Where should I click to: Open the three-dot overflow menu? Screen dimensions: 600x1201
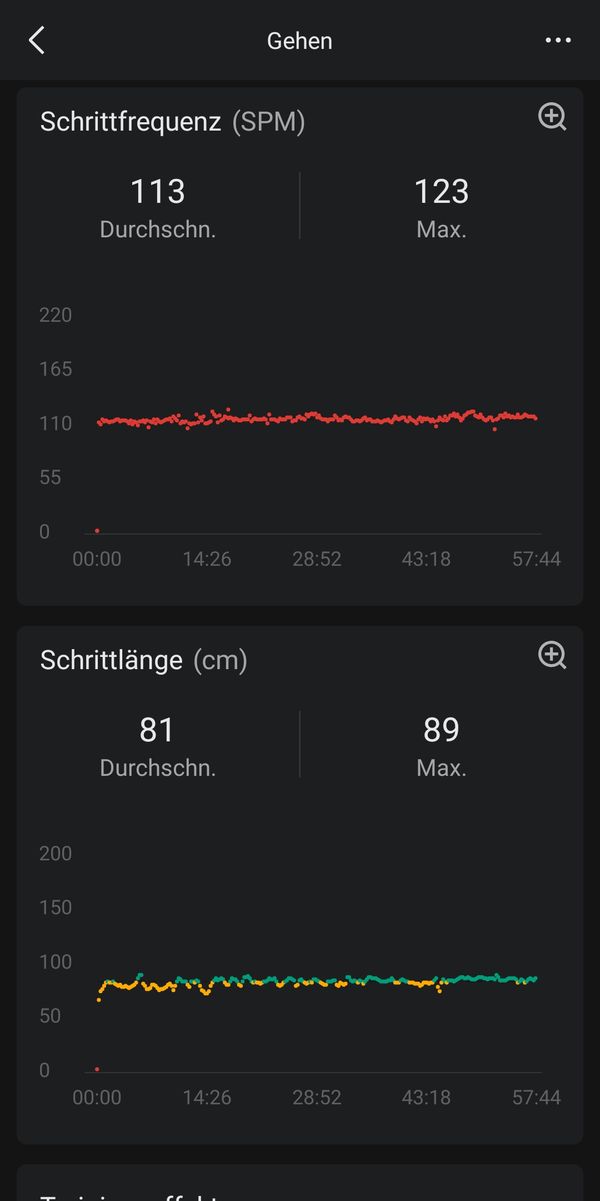pos(557,41)
